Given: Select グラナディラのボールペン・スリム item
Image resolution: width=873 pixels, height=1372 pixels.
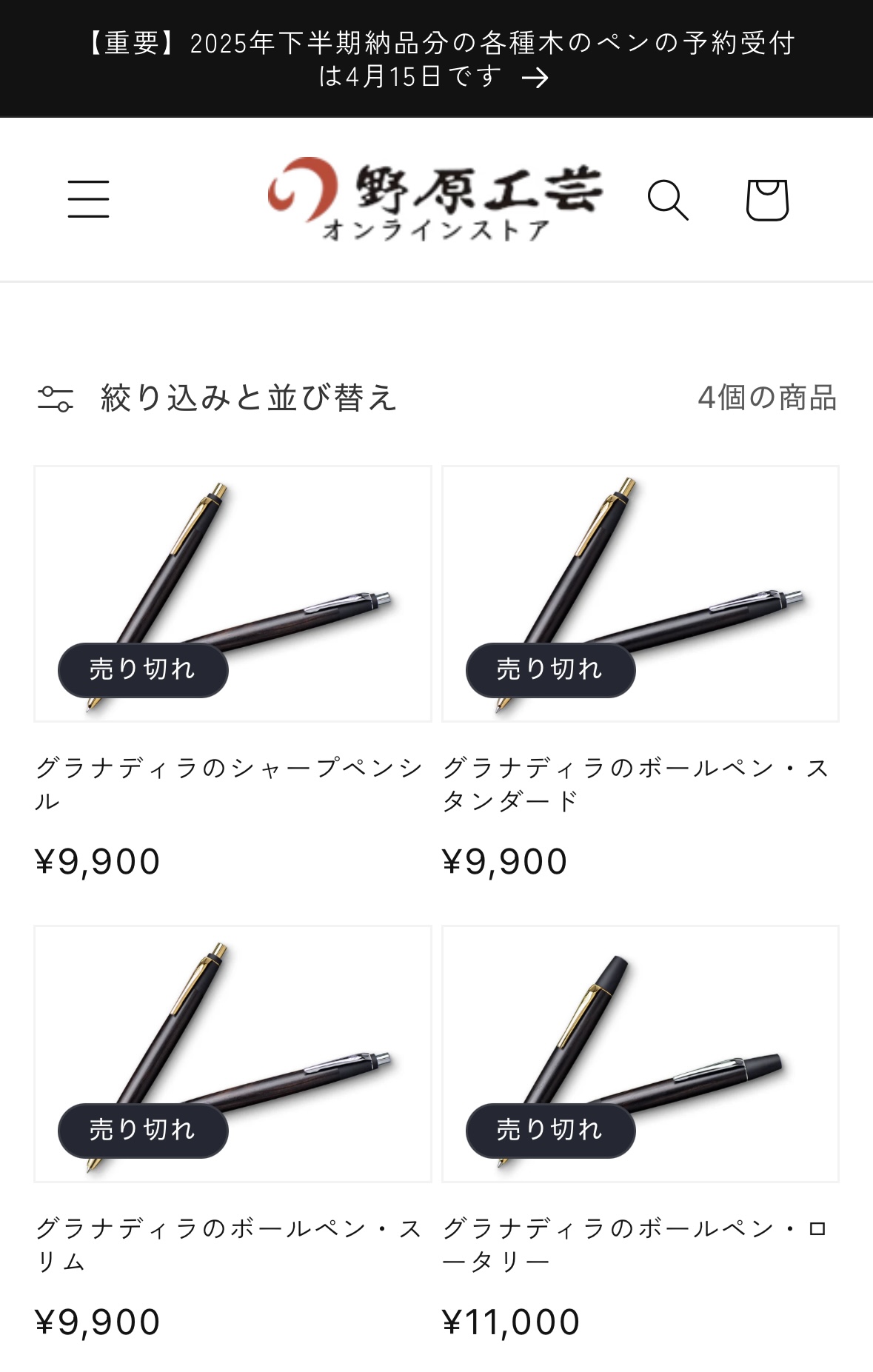Looking at the screenshot, I should pyautogui.click(x=228, y=1244).
